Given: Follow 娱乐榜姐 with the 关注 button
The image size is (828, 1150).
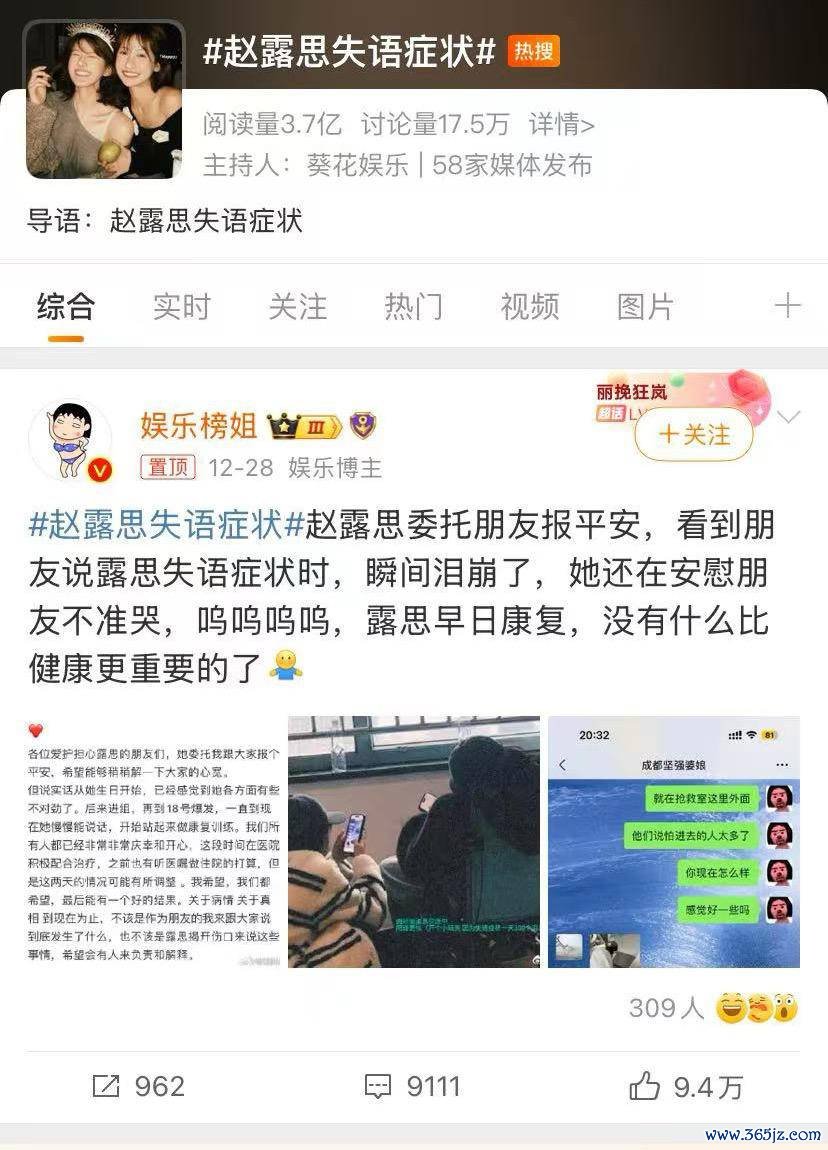Looking at the screenshot, I should (x=694, y=433).
